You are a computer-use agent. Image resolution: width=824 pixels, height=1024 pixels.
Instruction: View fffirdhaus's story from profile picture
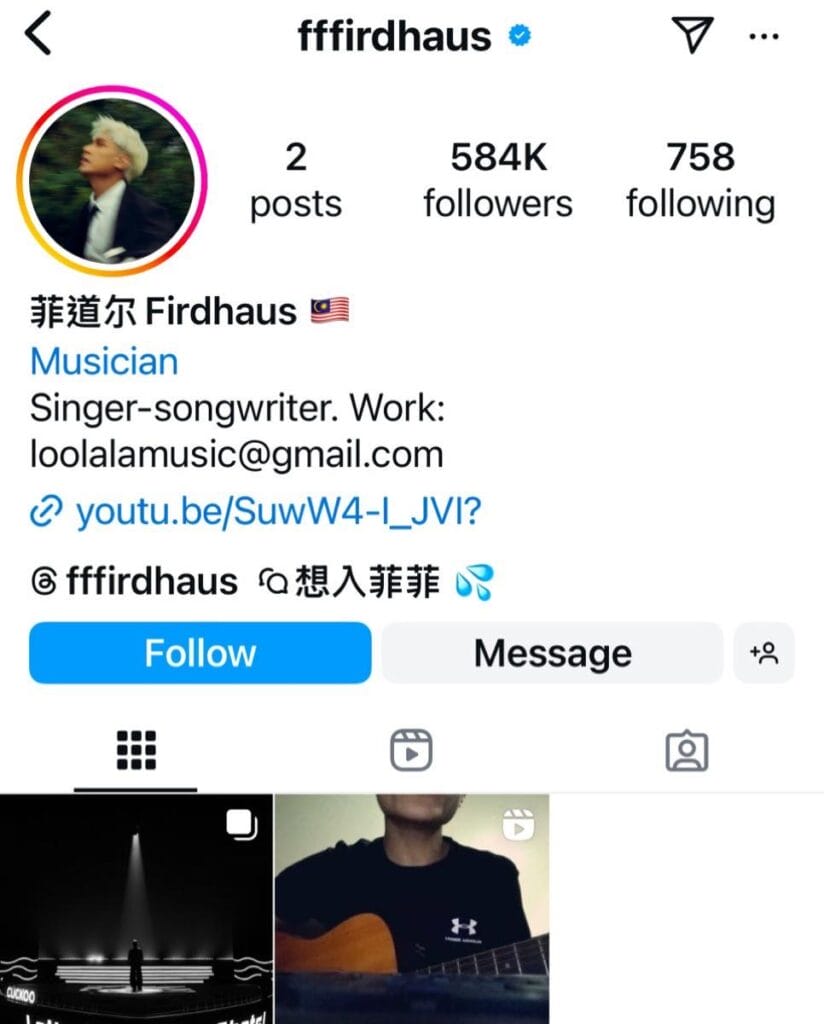click(111, 180)
